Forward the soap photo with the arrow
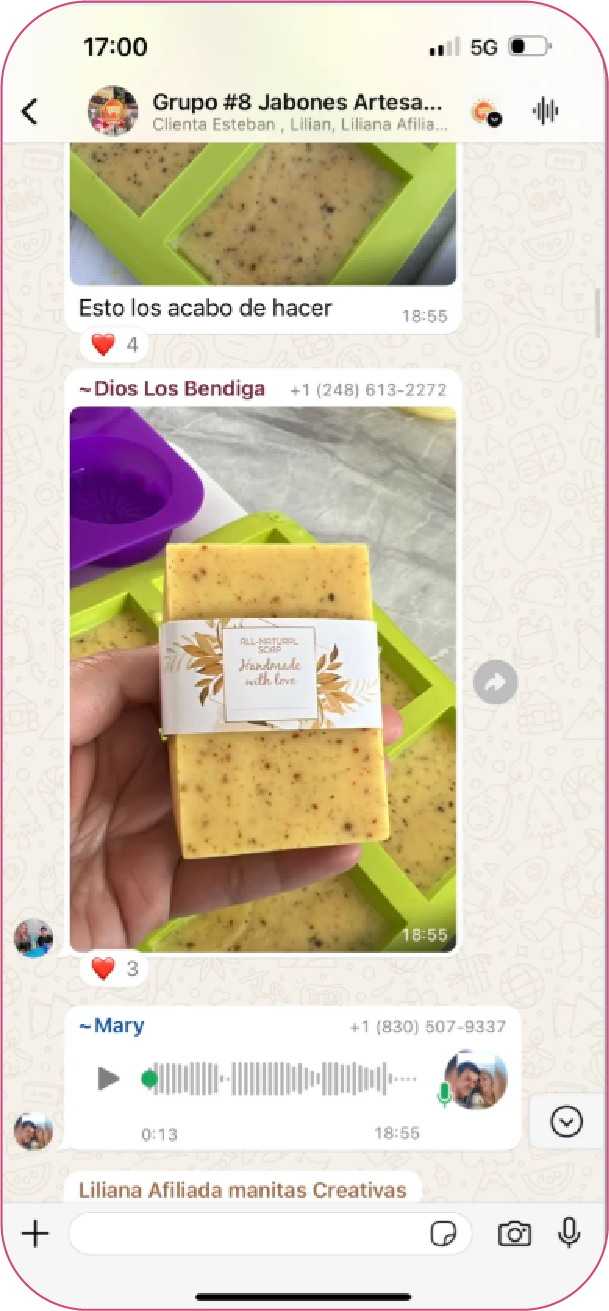 (495, 683)
